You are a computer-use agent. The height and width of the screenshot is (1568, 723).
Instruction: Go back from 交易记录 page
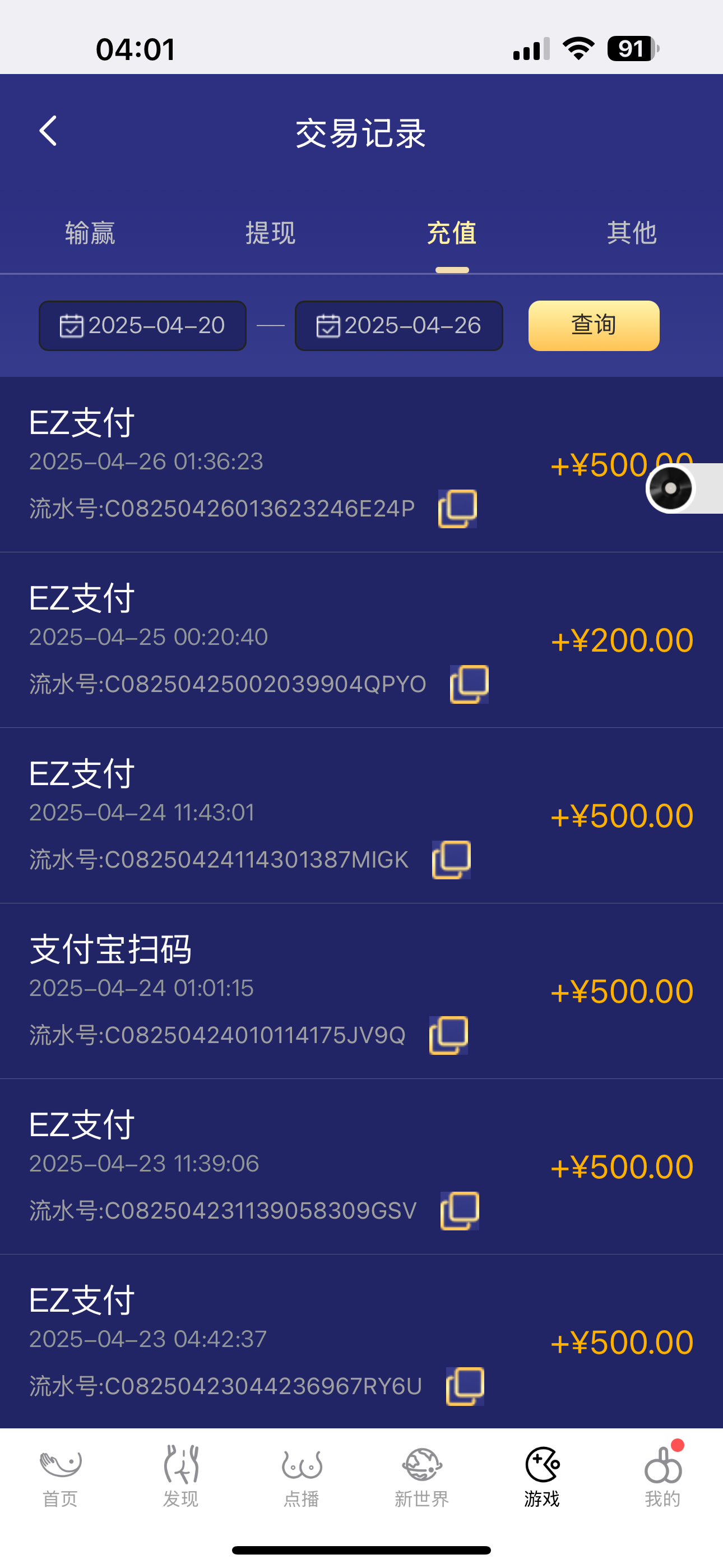point(48,131)
